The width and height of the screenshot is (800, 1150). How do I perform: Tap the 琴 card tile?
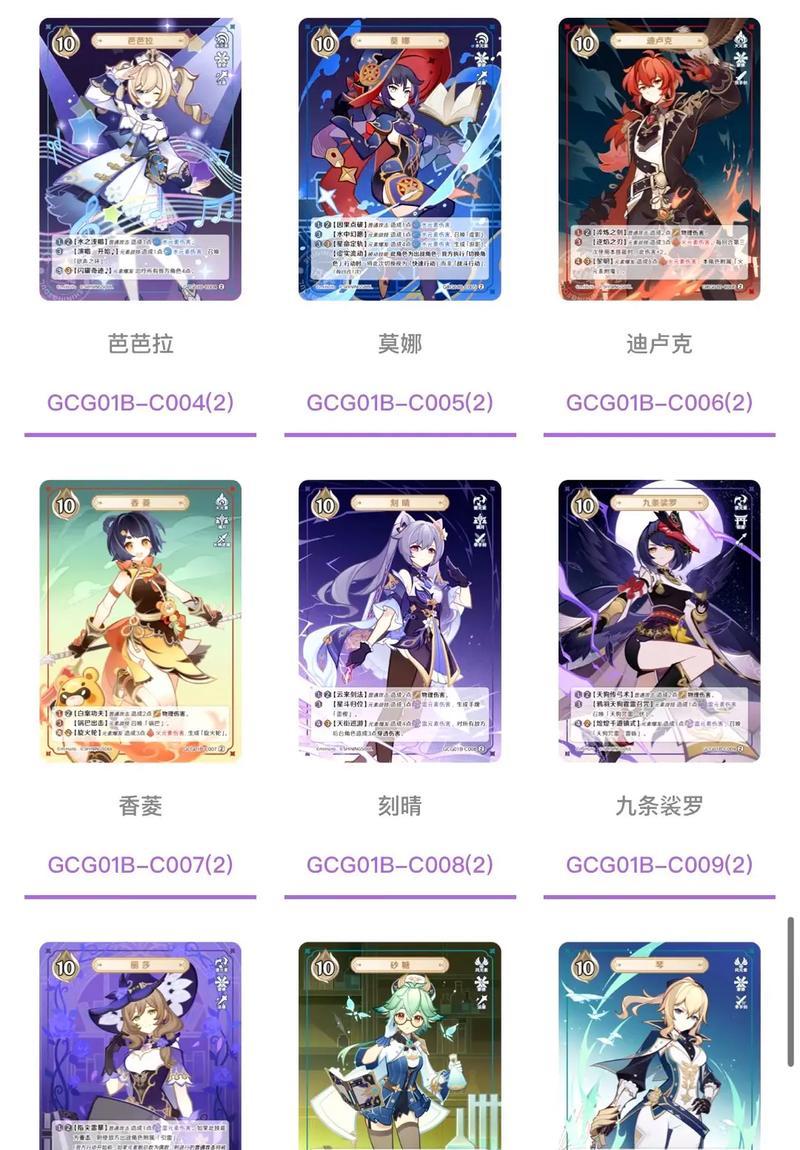coord(659,1045)
